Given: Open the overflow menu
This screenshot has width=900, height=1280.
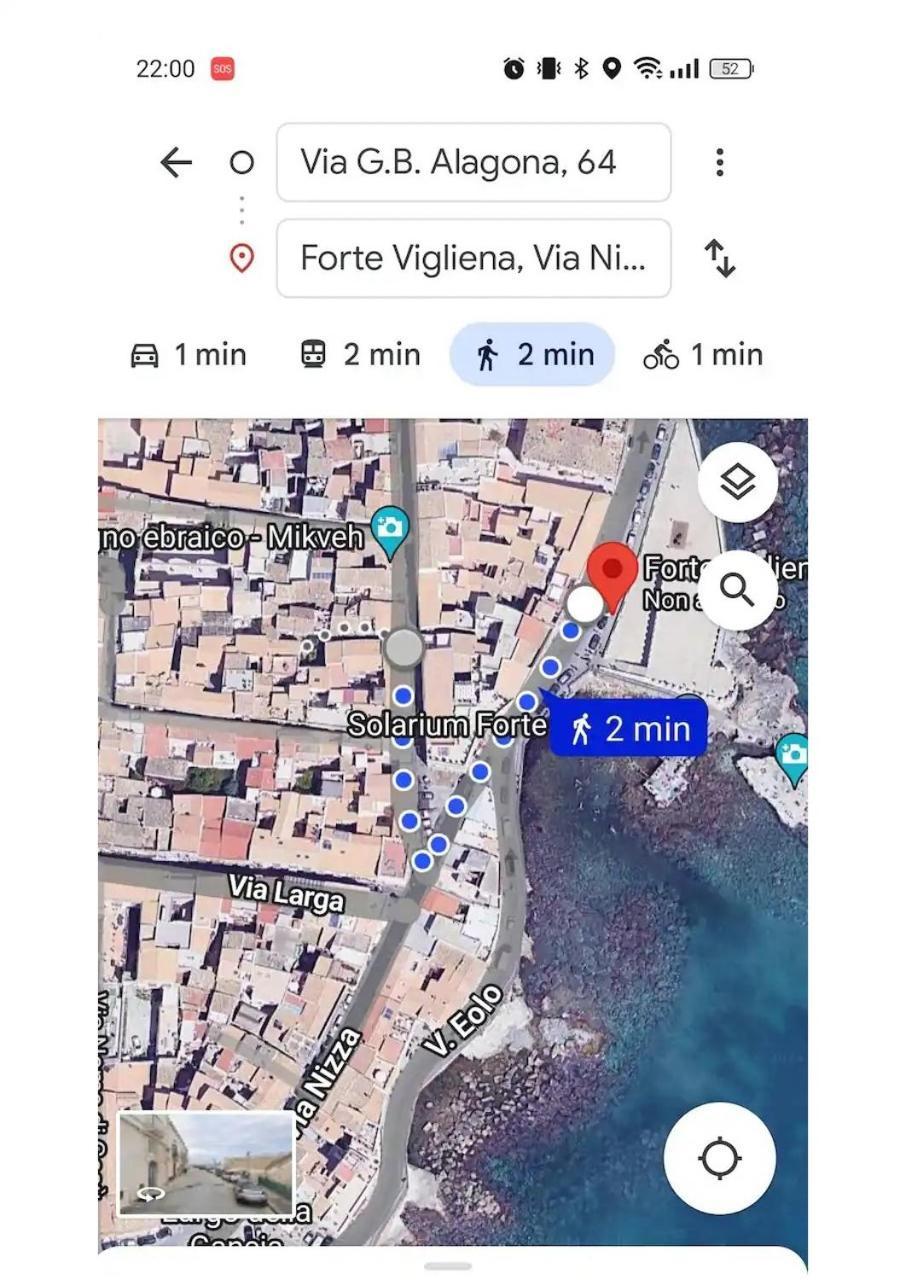Looking at the screenshot, I should click(719, 162).
